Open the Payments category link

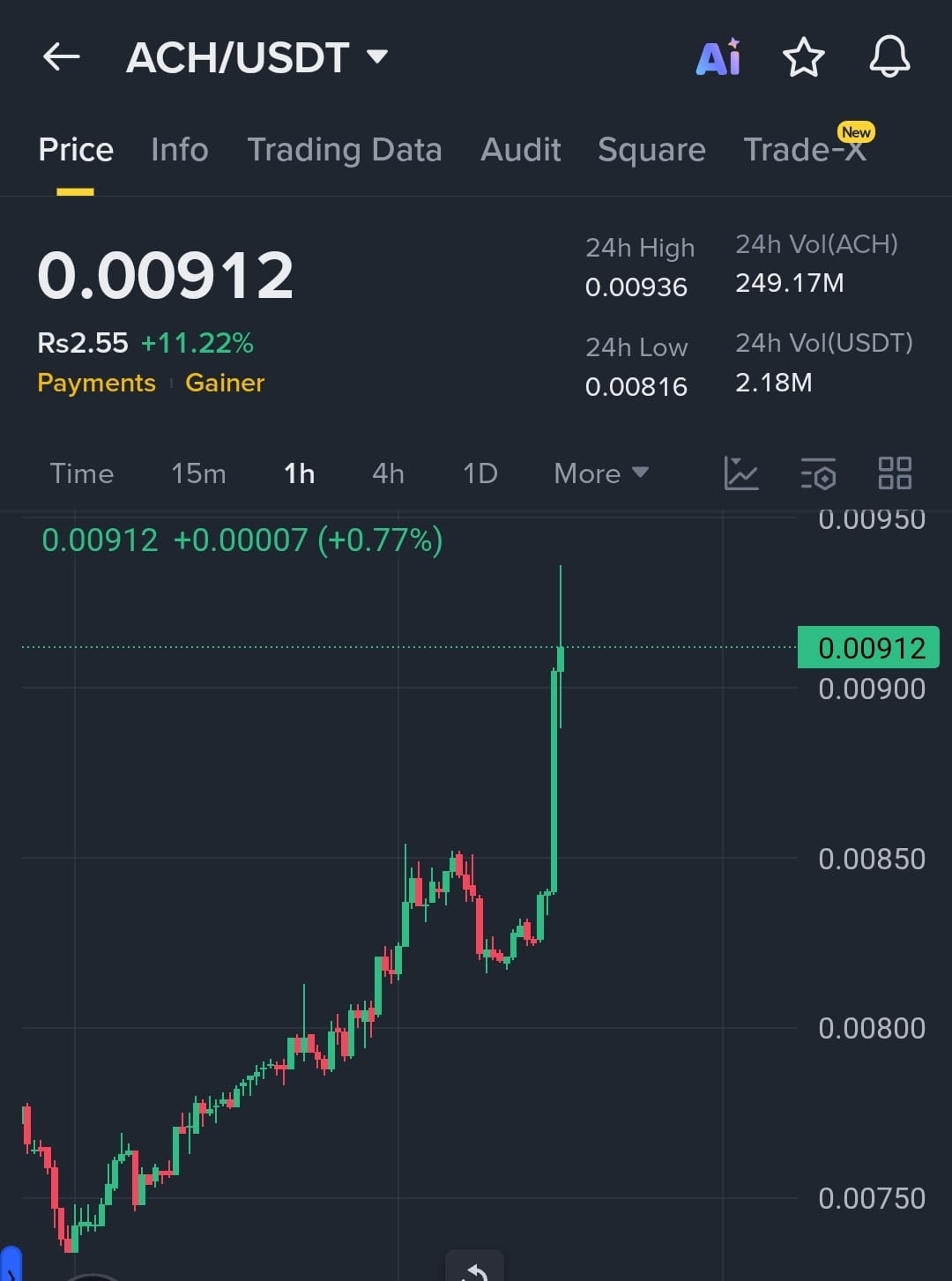96,383
